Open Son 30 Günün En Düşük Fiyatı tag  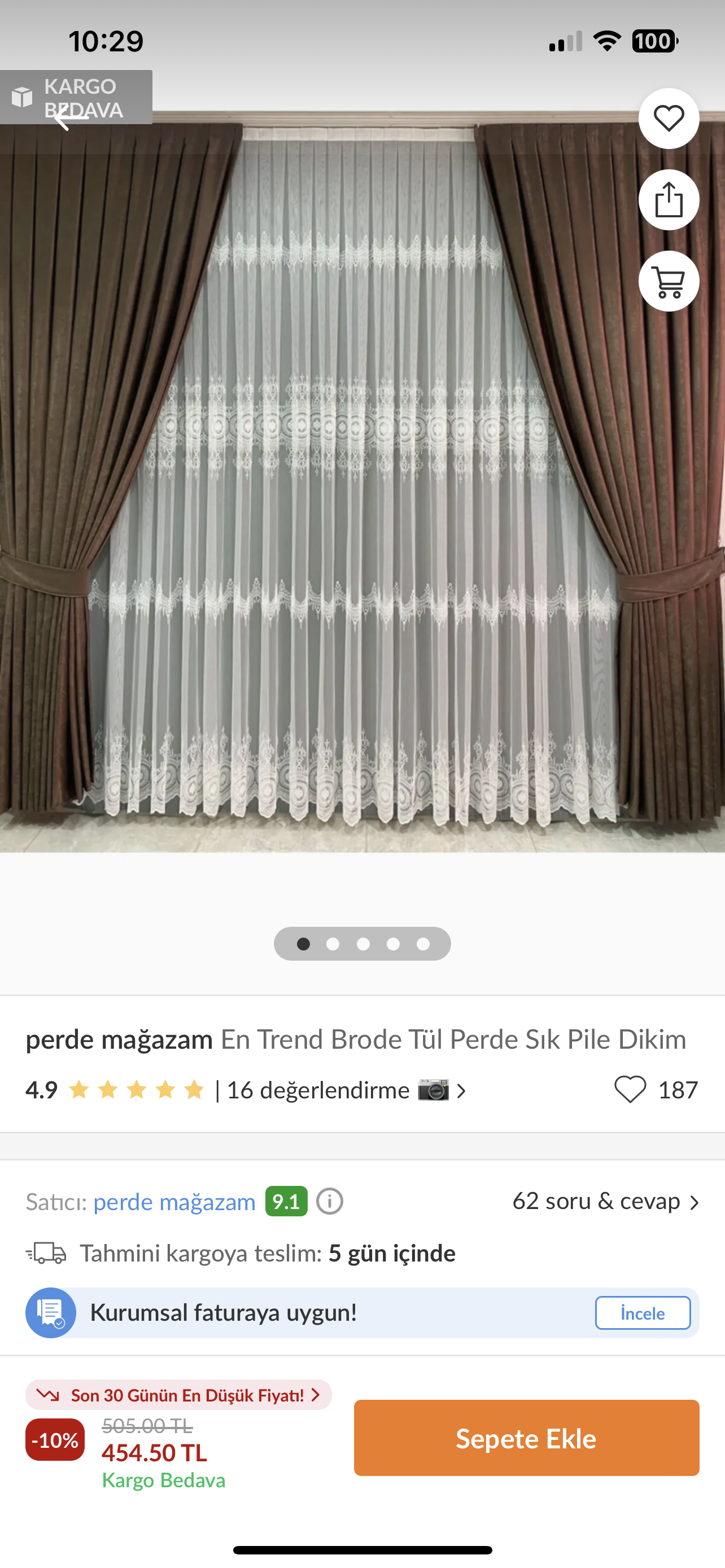click(x=178, y=1395)
